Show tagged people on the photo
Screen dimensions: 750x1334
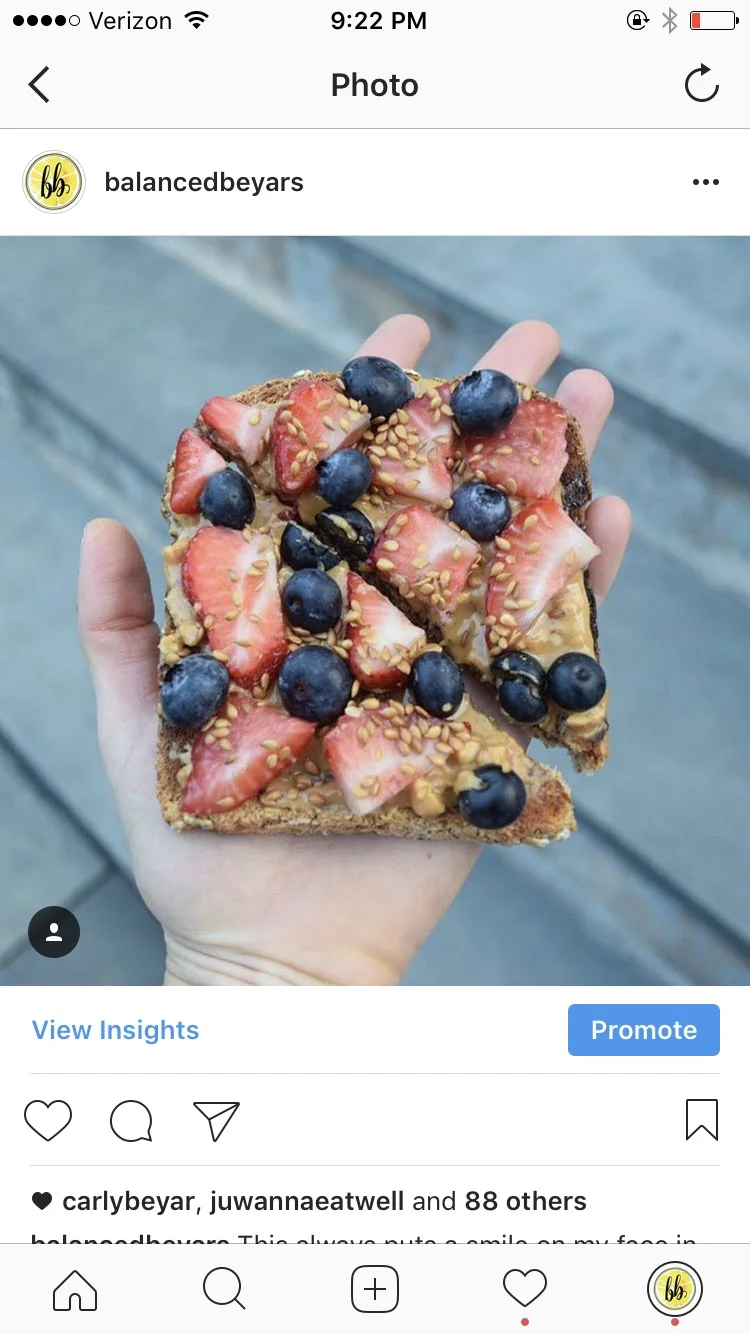tap(54, 932)
